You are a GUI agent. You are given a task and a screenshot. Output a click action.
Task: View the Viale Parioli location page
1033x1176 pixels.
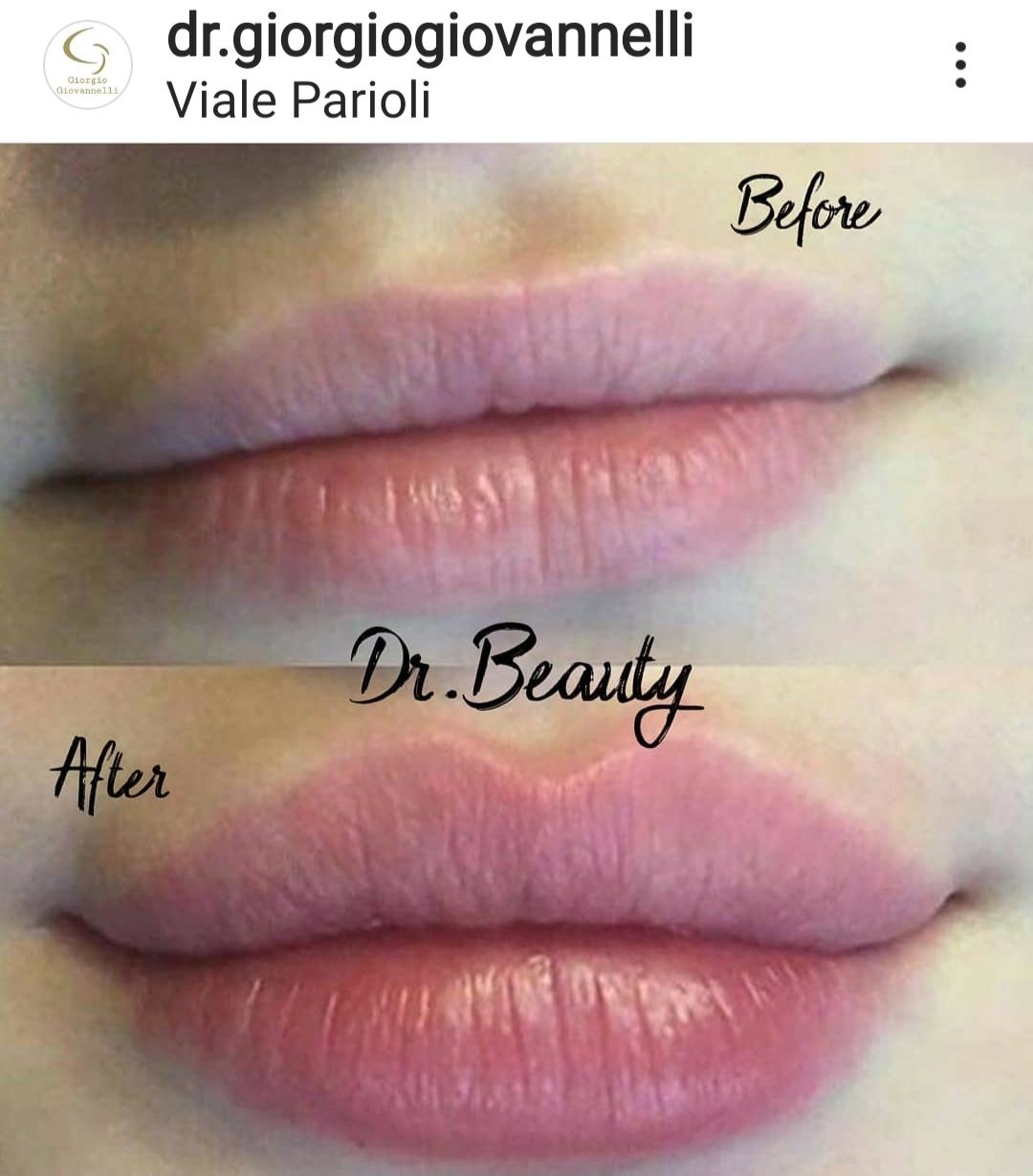[x=298, y=99]
